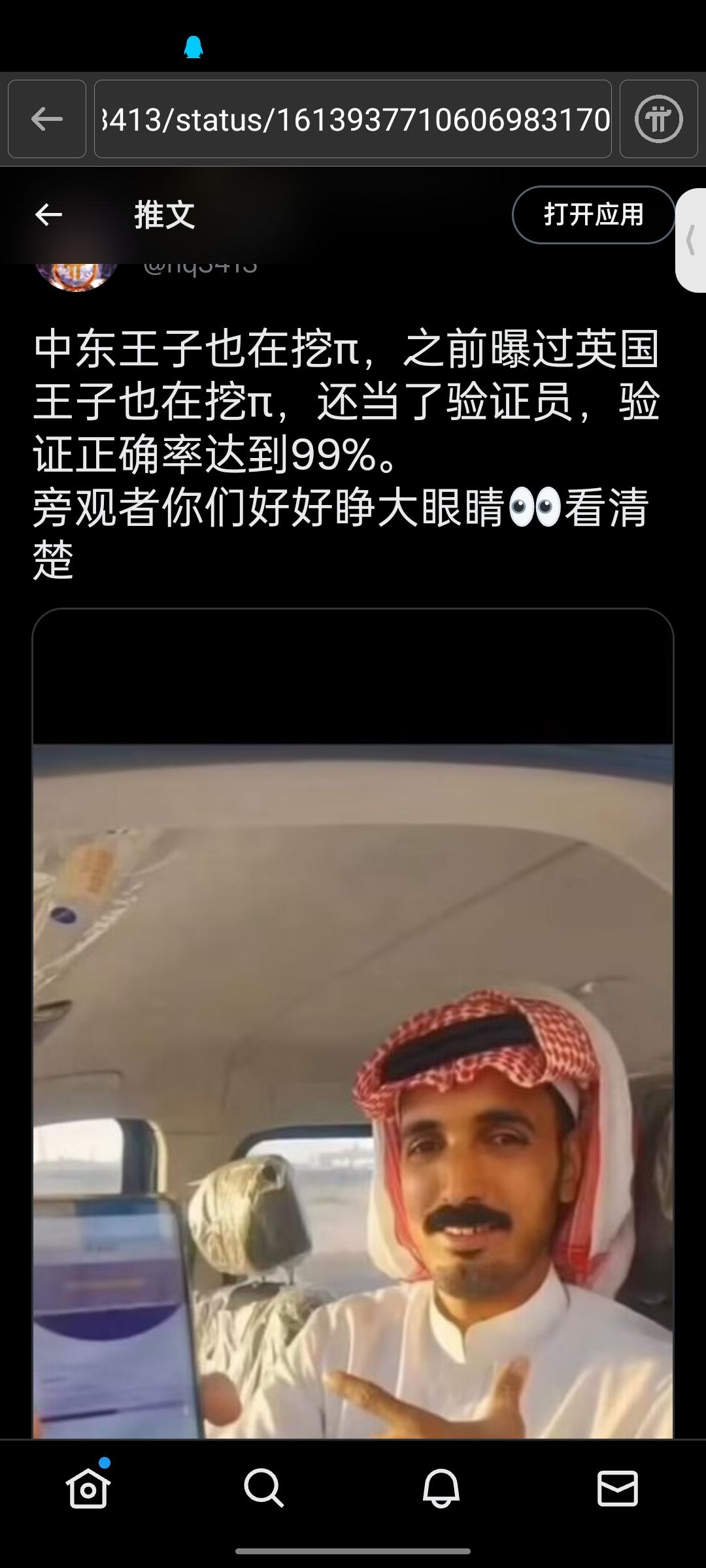706x1568 pixels.
Task: Tap the browser back arrow button
Action: coord(47,119)
